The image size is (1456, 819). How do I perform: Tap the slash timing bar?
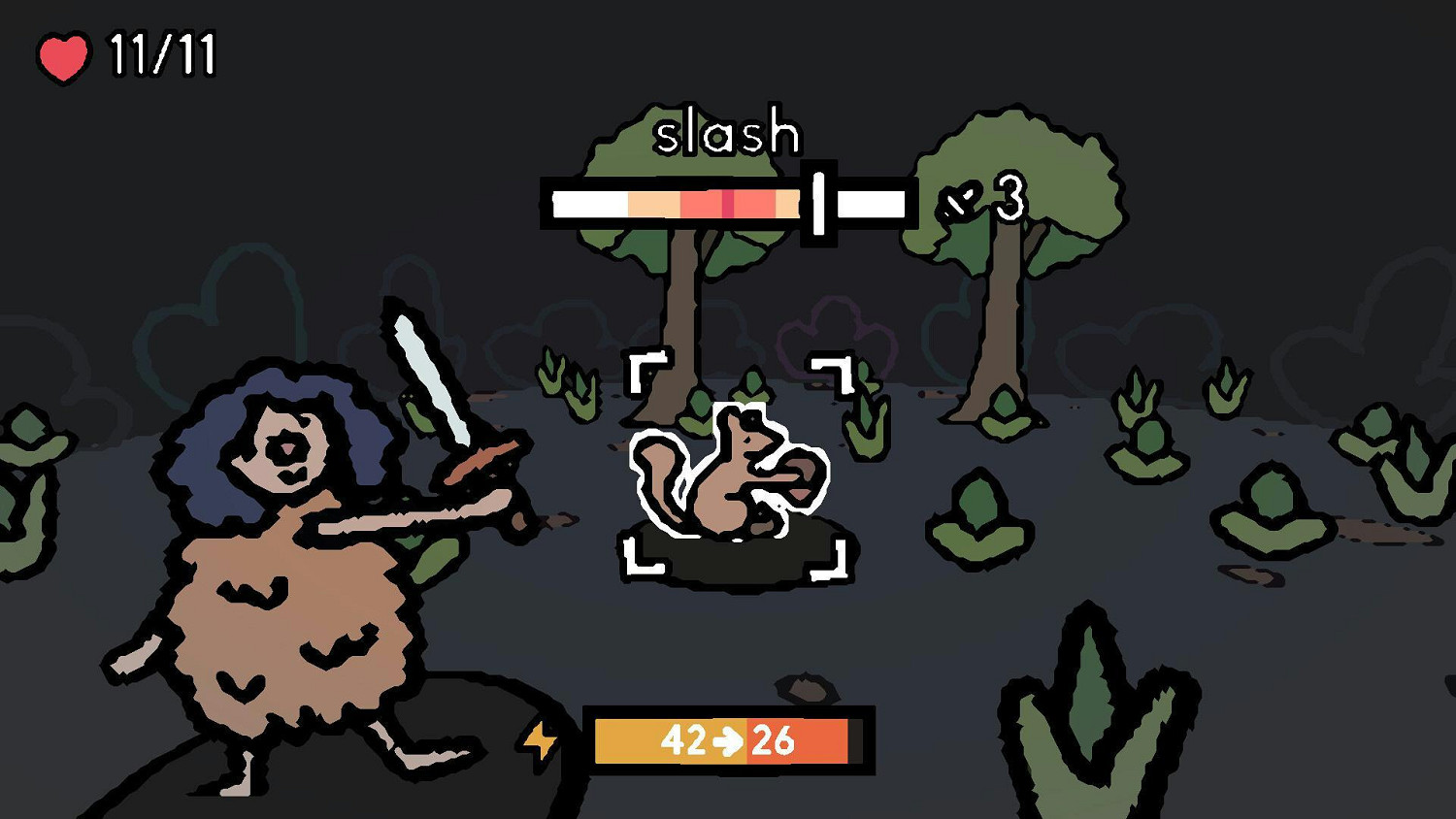coord(728,204)
